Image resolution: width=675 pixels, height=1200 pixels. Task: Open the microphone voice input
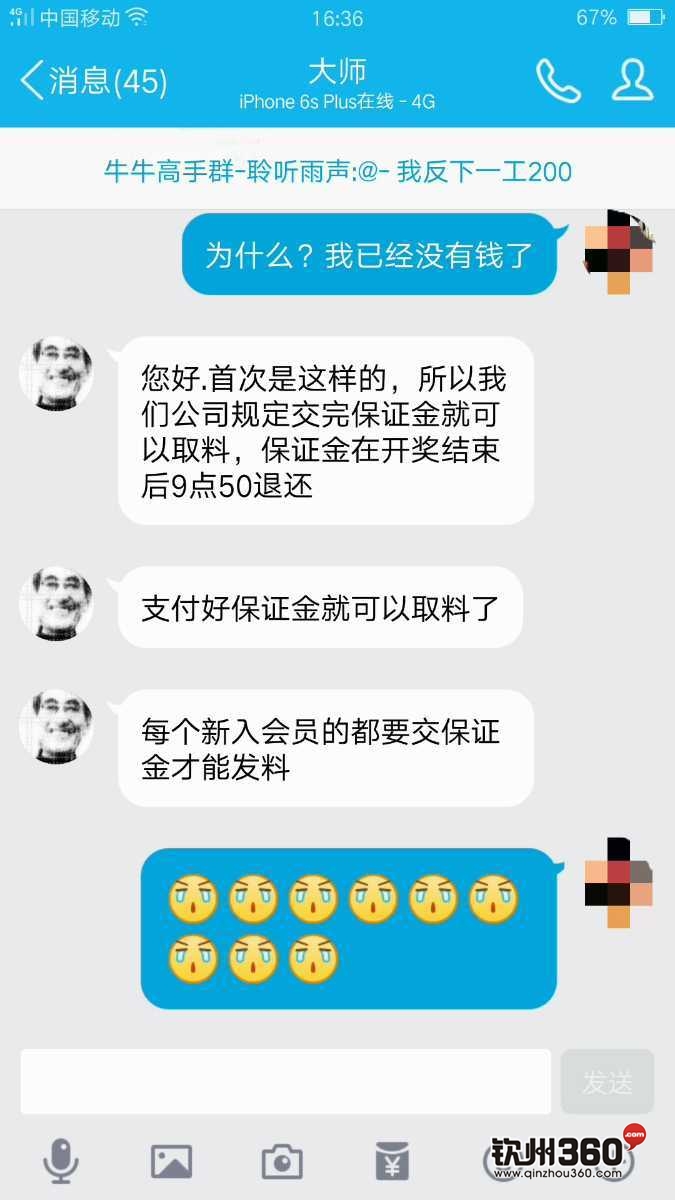tap(61, 1160)
